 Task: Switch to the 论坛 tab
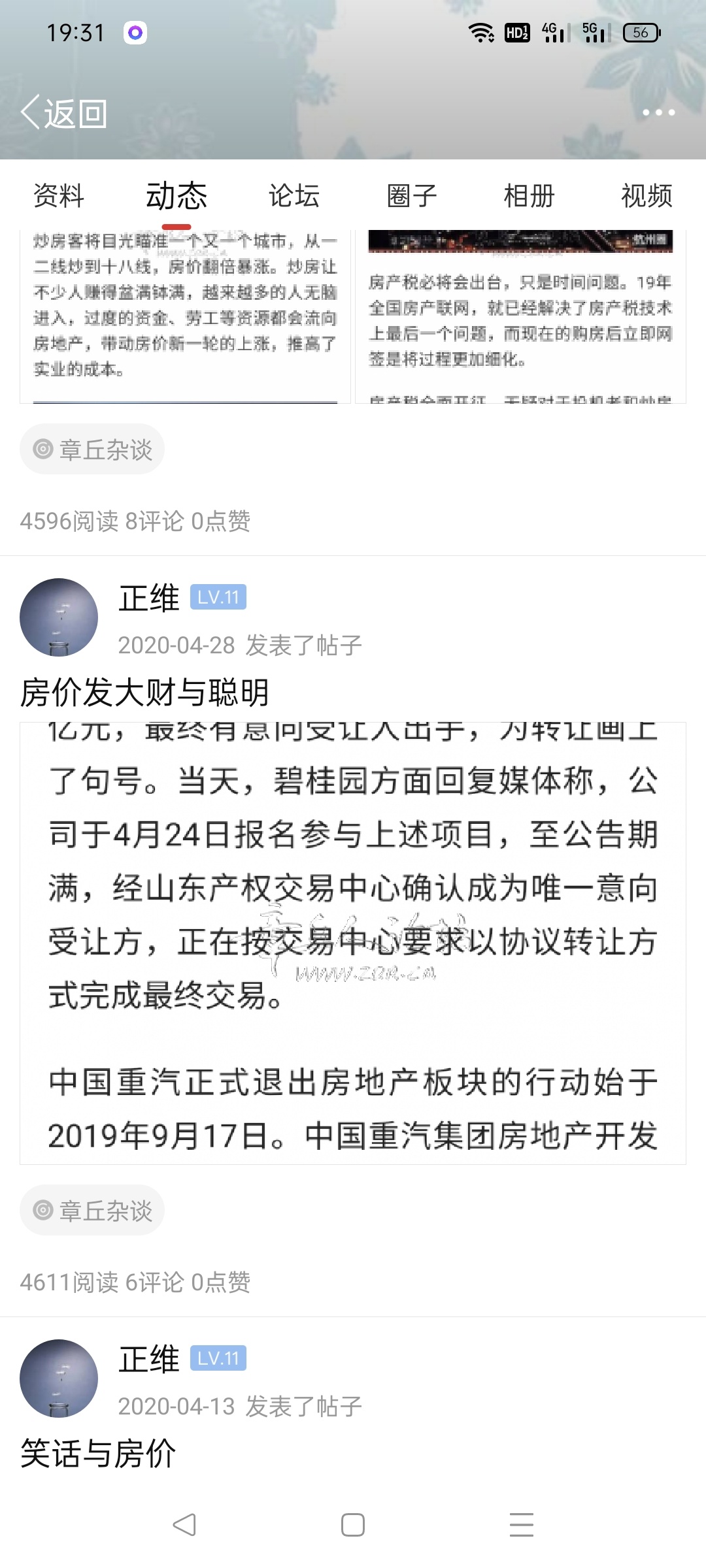point(294,196)
